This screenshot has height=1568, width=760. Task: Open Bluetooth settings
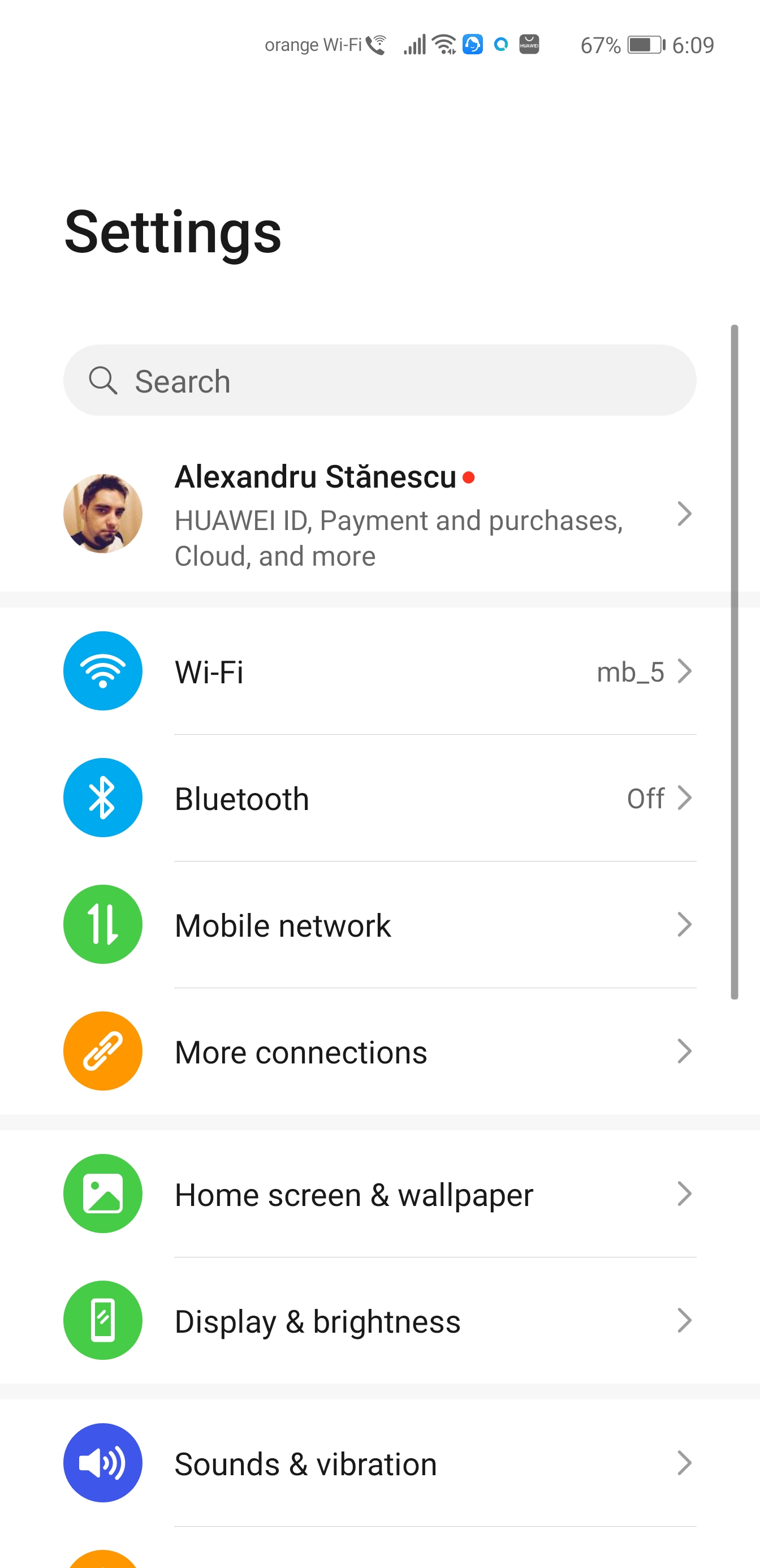tap(379, 798)
